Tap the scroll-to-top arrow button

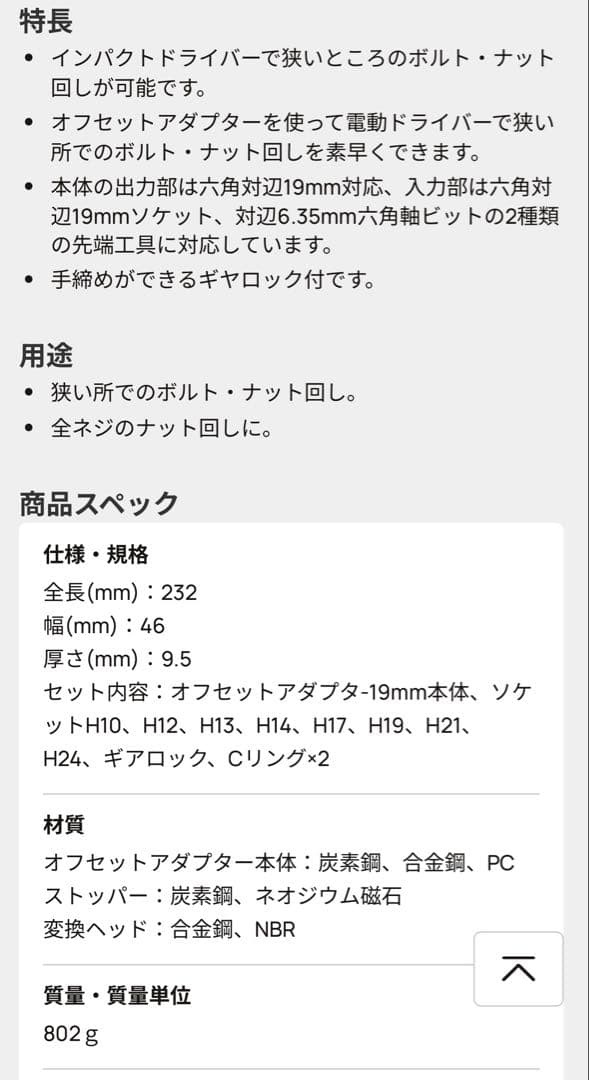click(518, 968)
